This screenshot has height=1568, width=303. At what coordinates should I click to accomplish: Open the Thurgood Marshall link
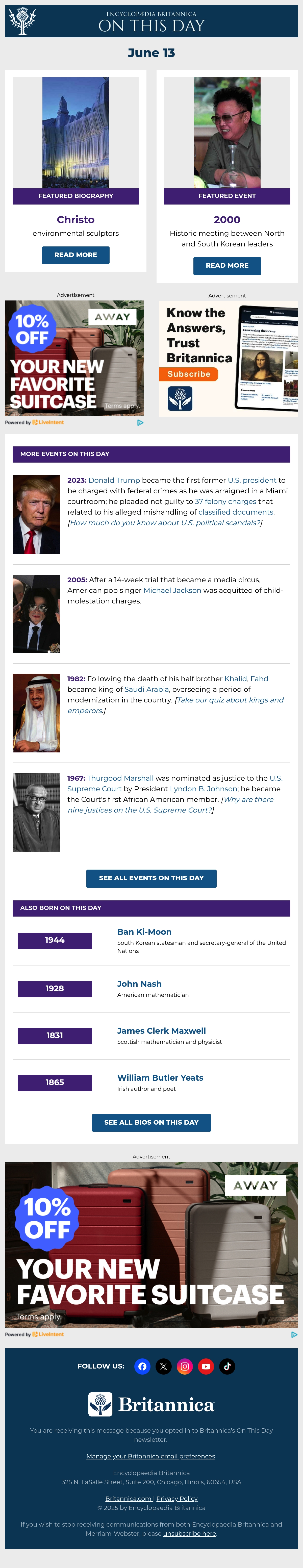pyautogui.click(x=120, y=778)
